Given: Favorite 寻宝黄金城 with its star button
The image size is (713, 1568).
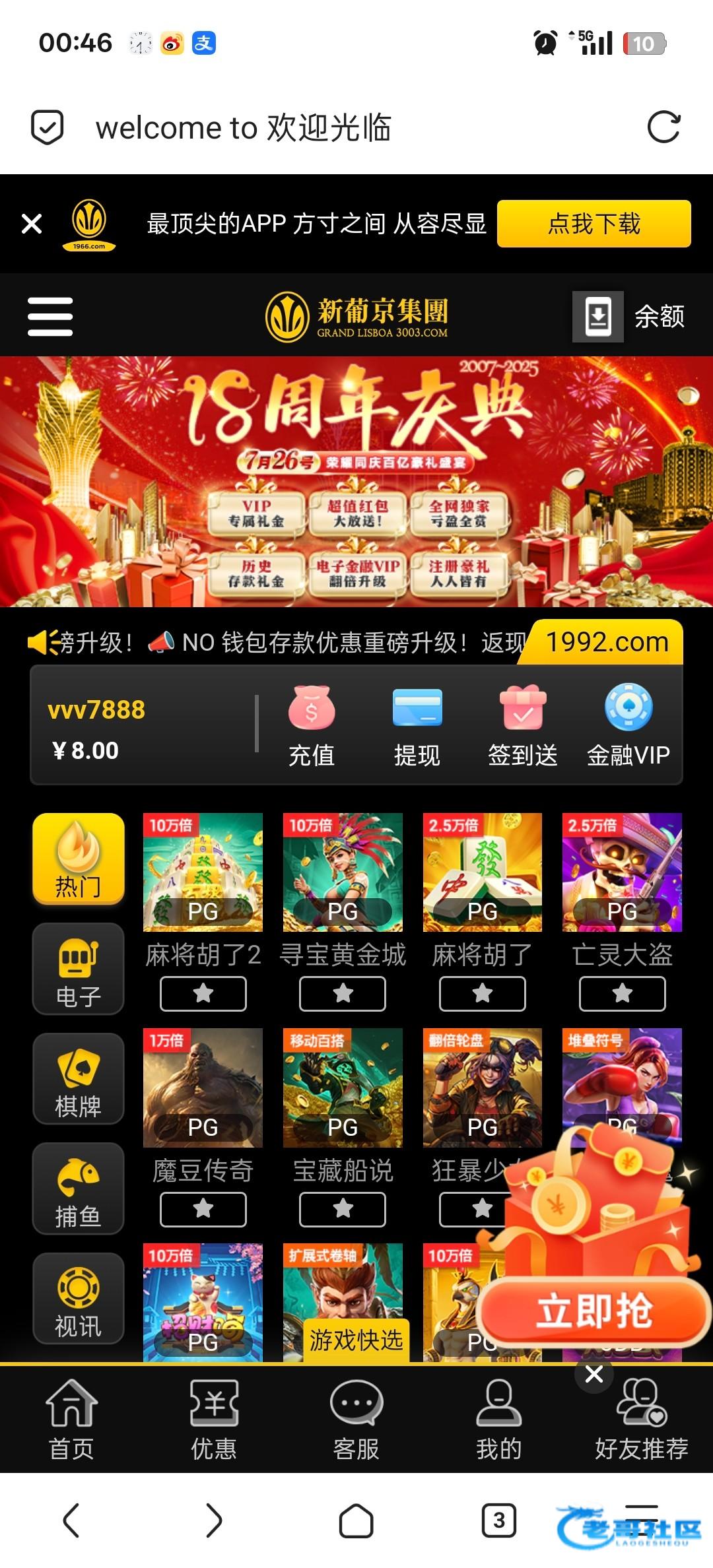Looking at the screenshot, I should tap(343, 993).
